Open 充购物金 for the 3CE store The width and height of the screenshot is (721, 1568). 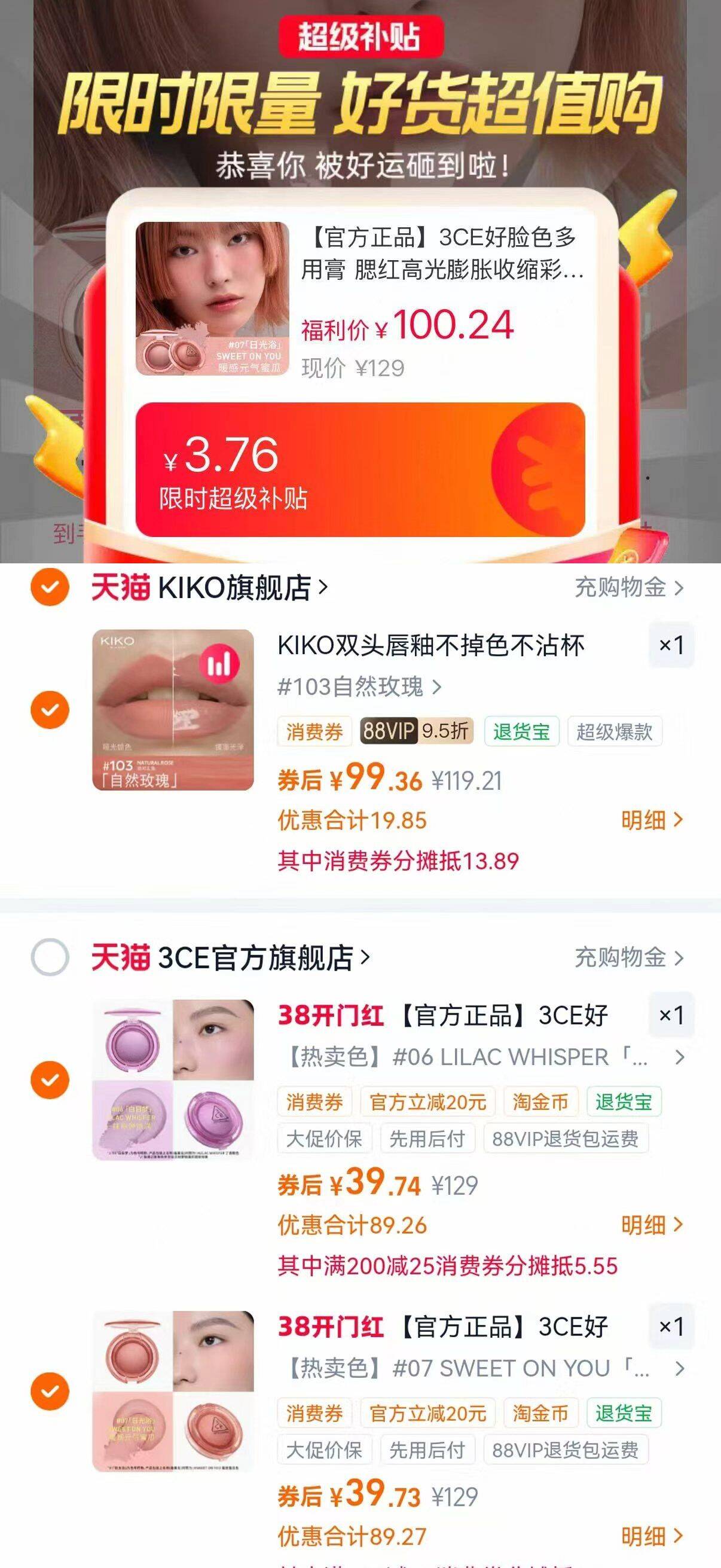coord(628,957)
